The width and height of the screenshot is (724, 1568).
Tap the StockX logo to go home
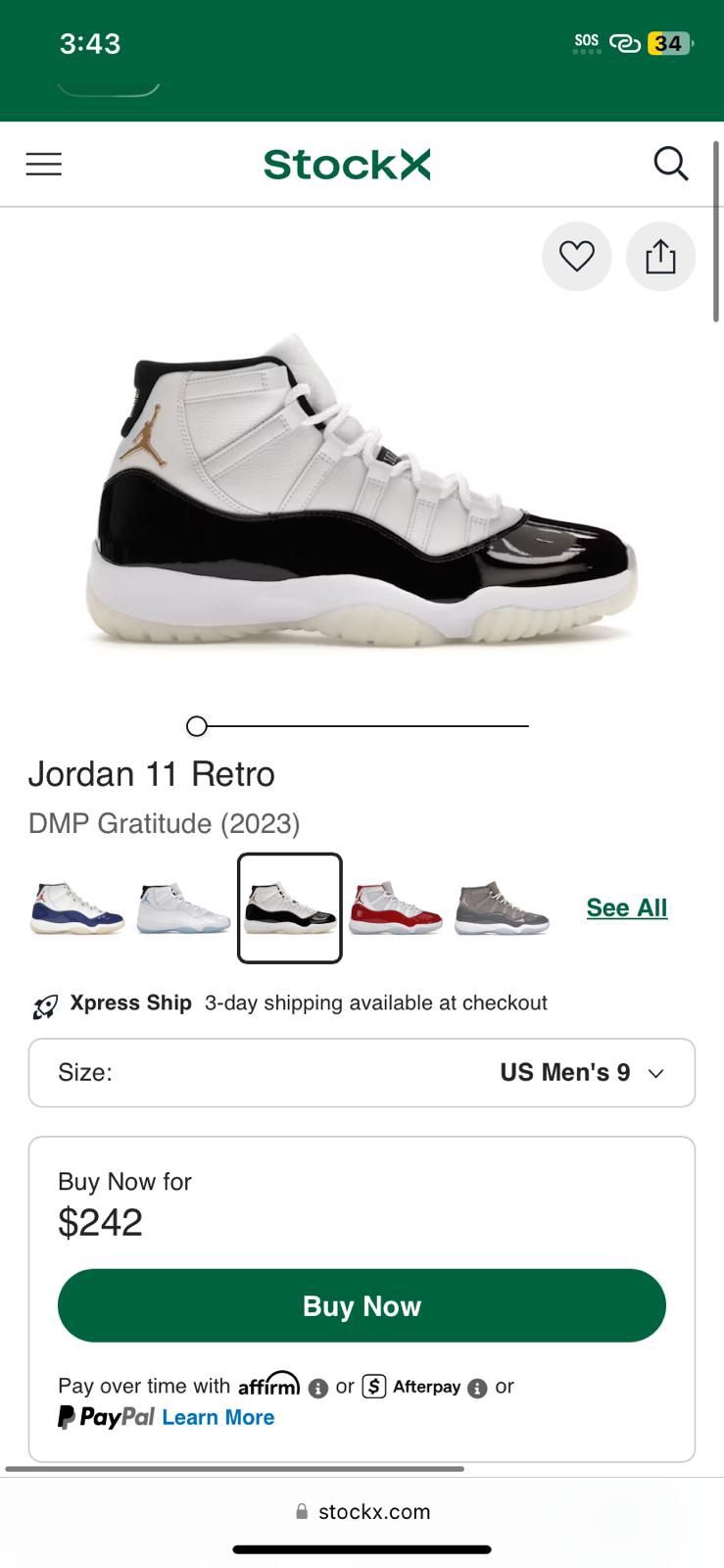tap(347, 164)
